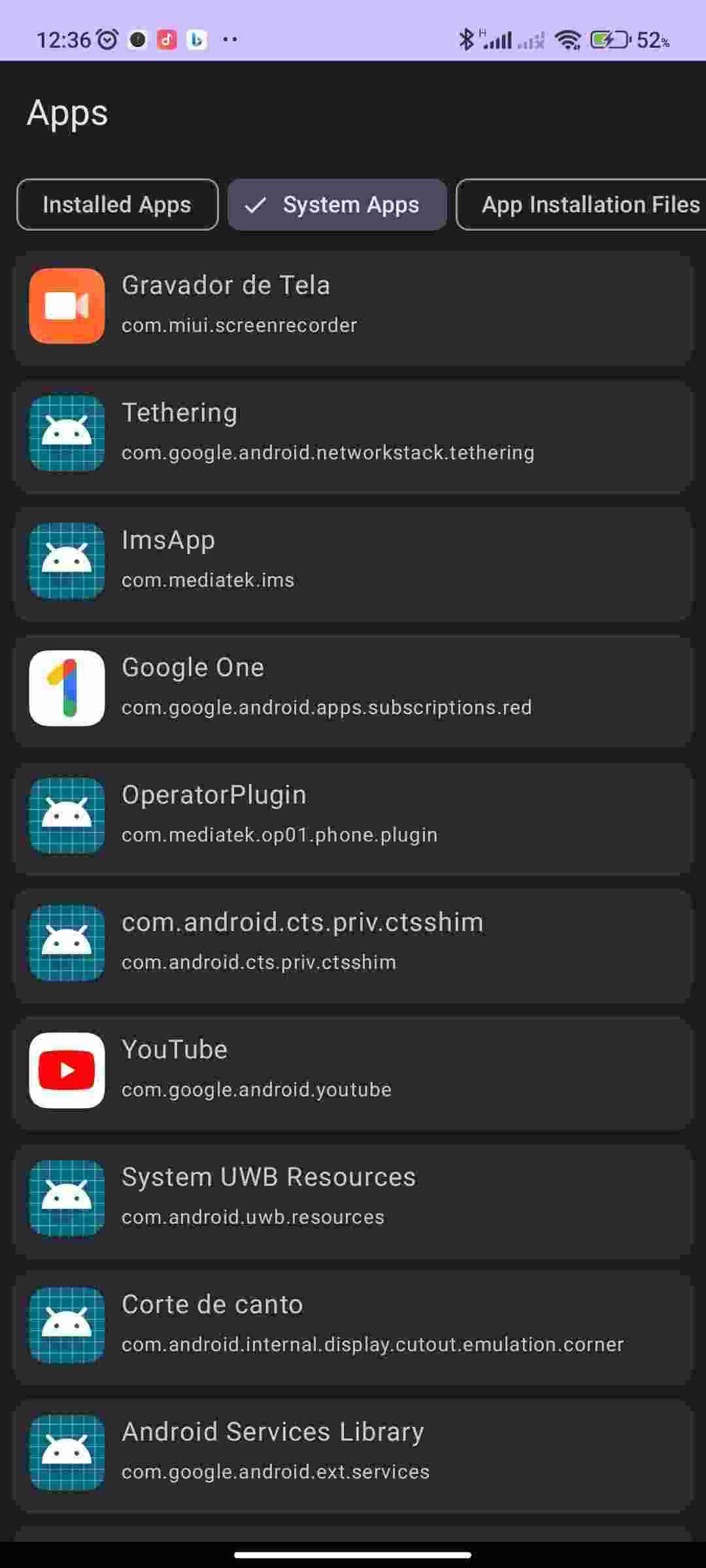Open the Google One app entry
The height and width of the screenshot is (1568, 706).
(x=353, y=688)
